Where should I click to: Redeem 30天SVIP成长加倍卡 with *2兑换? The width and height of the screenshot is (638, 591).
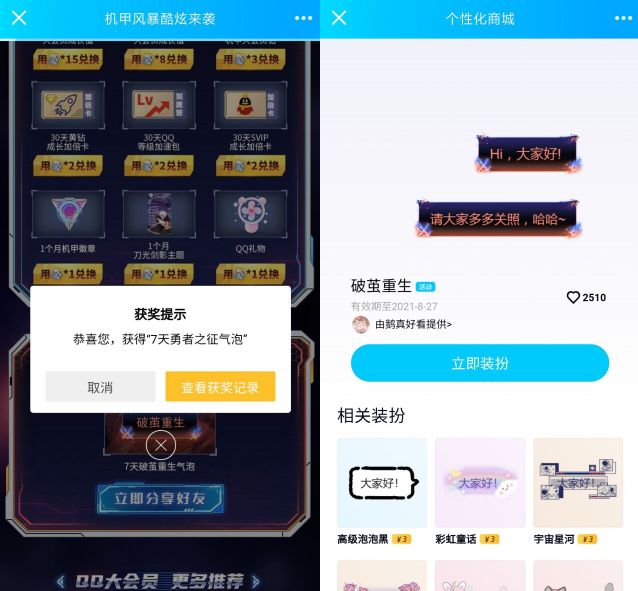coord(250,165)
